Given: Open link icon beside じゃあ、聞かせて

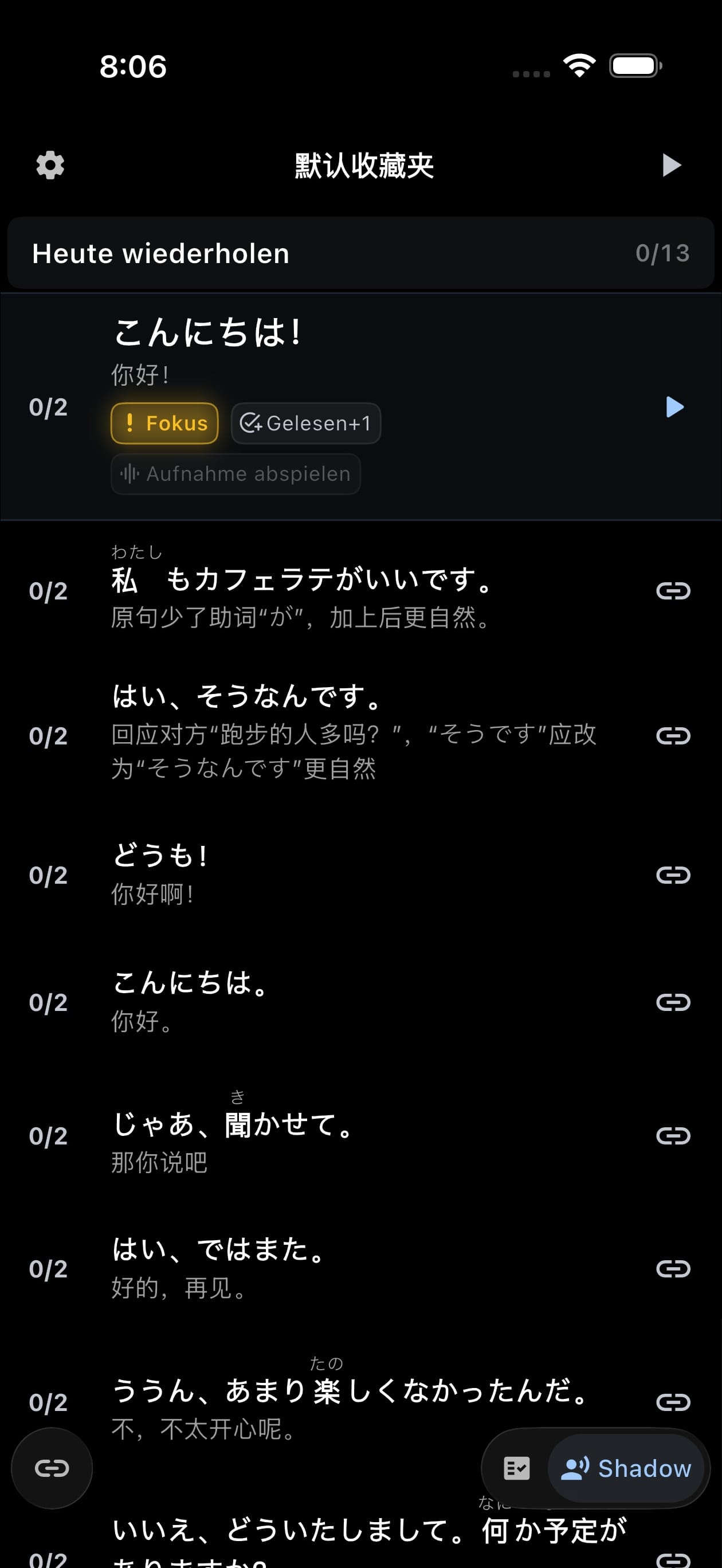Looking at the screenshot, I should 673,1136.
